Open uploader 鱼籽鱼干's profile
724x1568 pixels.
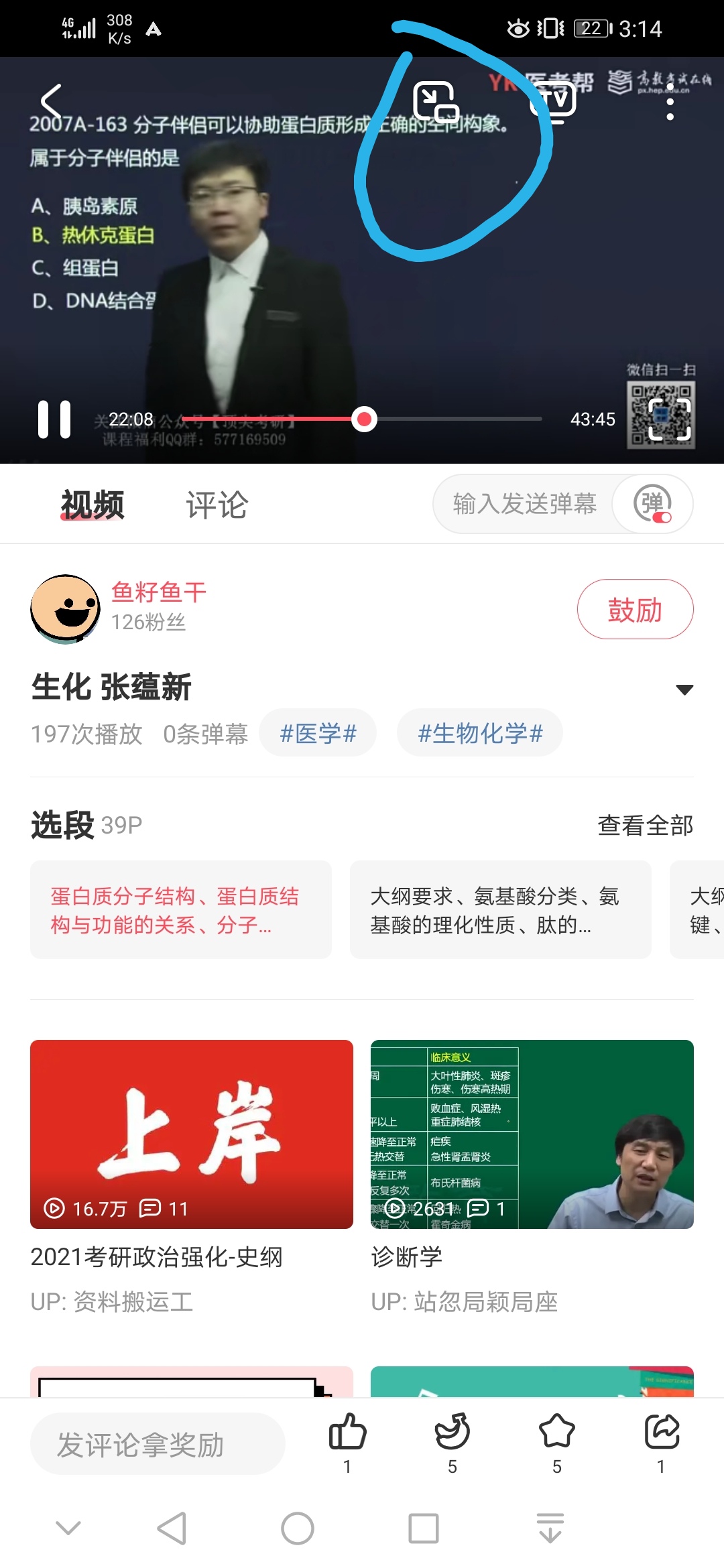(66, 608)
